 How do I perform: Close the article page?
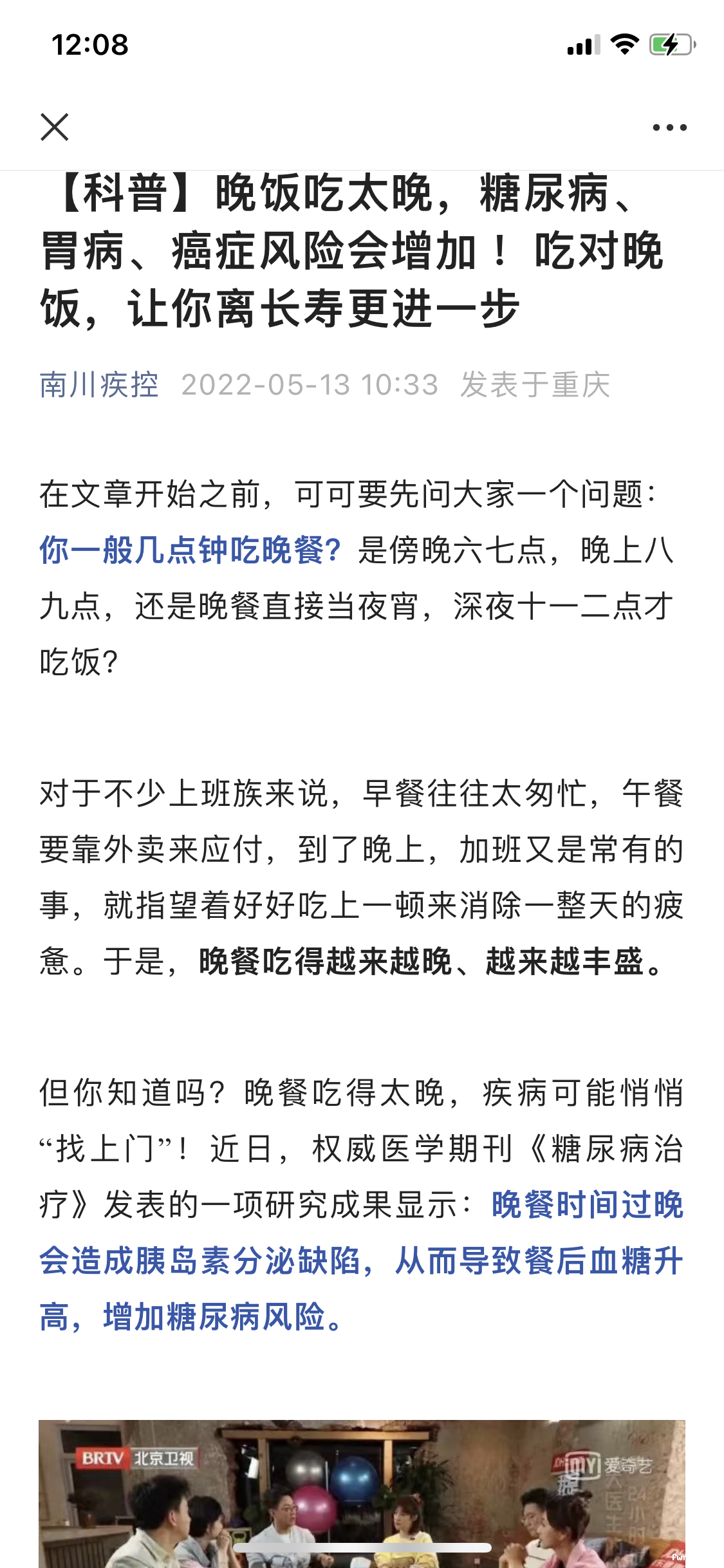(x=55, y=127)
